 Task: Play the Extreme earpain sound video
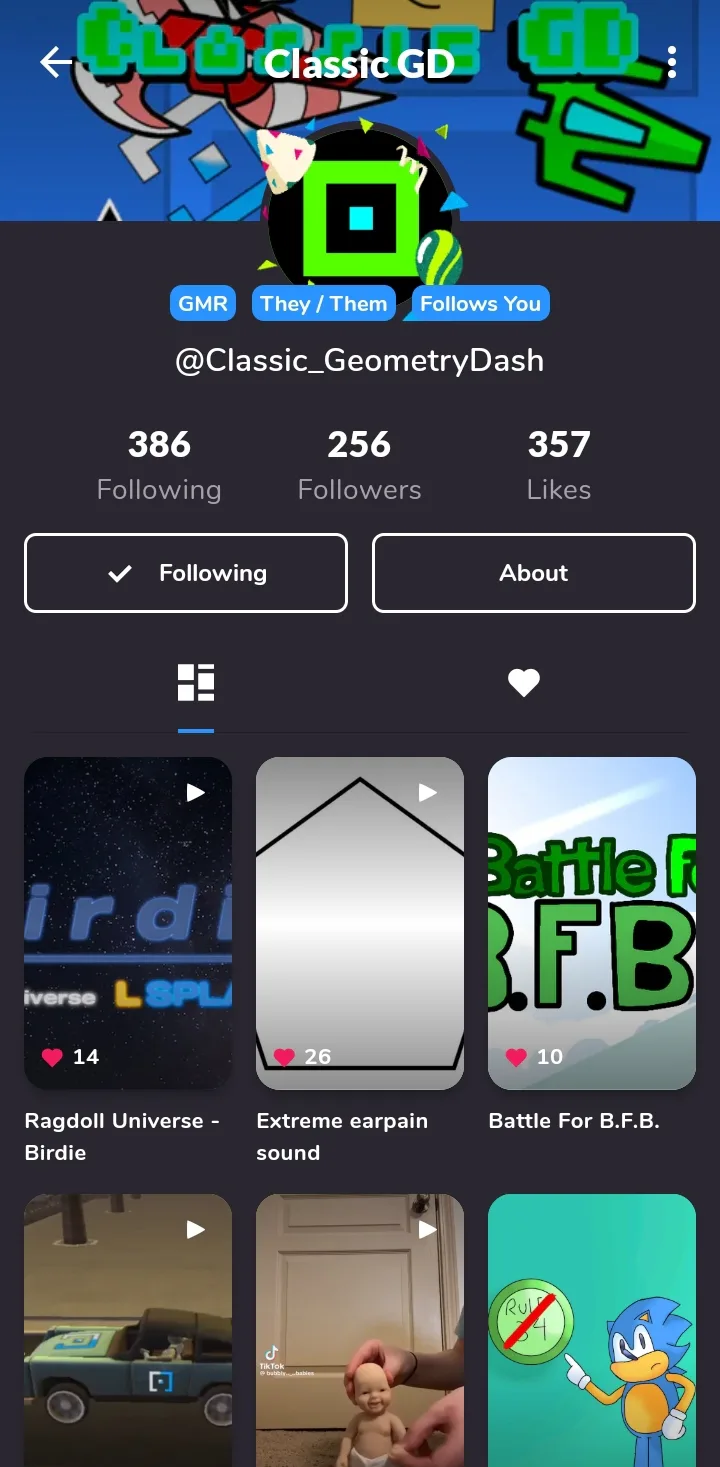point(360,923)
